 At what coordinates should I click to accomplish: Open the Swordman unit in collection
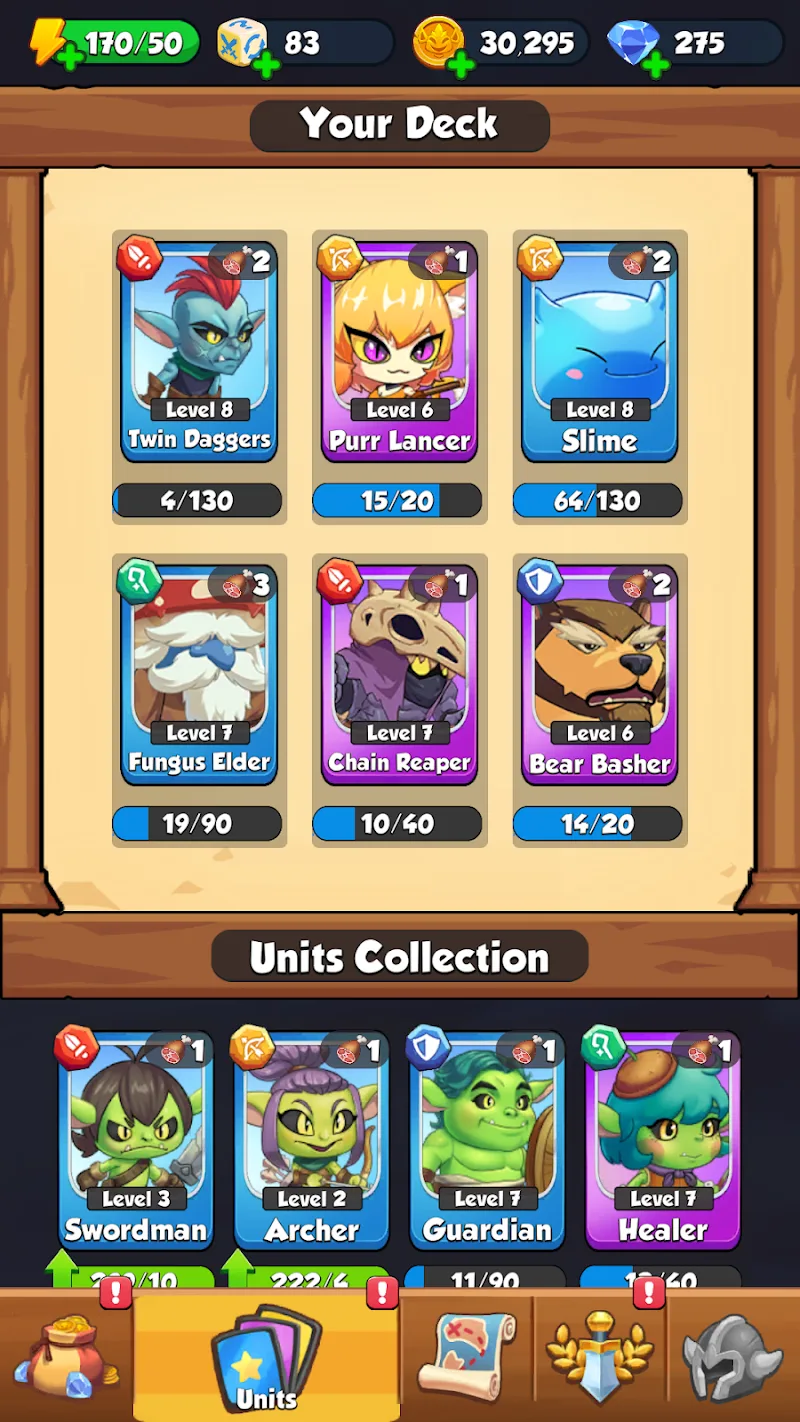pyautogui.click(x=136, y=1140)
